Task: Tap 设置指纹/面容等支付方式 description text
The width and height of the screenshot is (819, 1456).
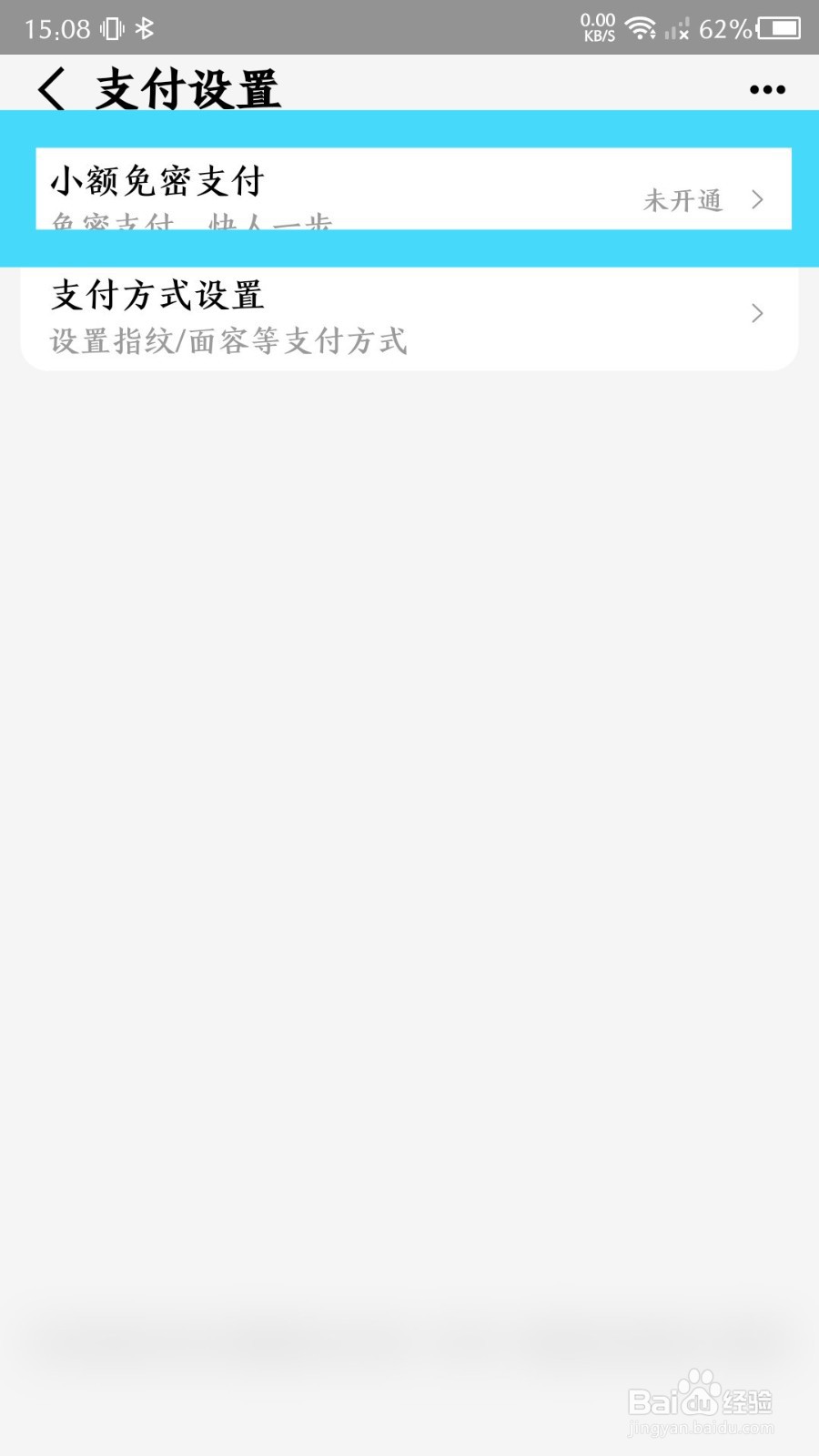Action: [226, 341]
